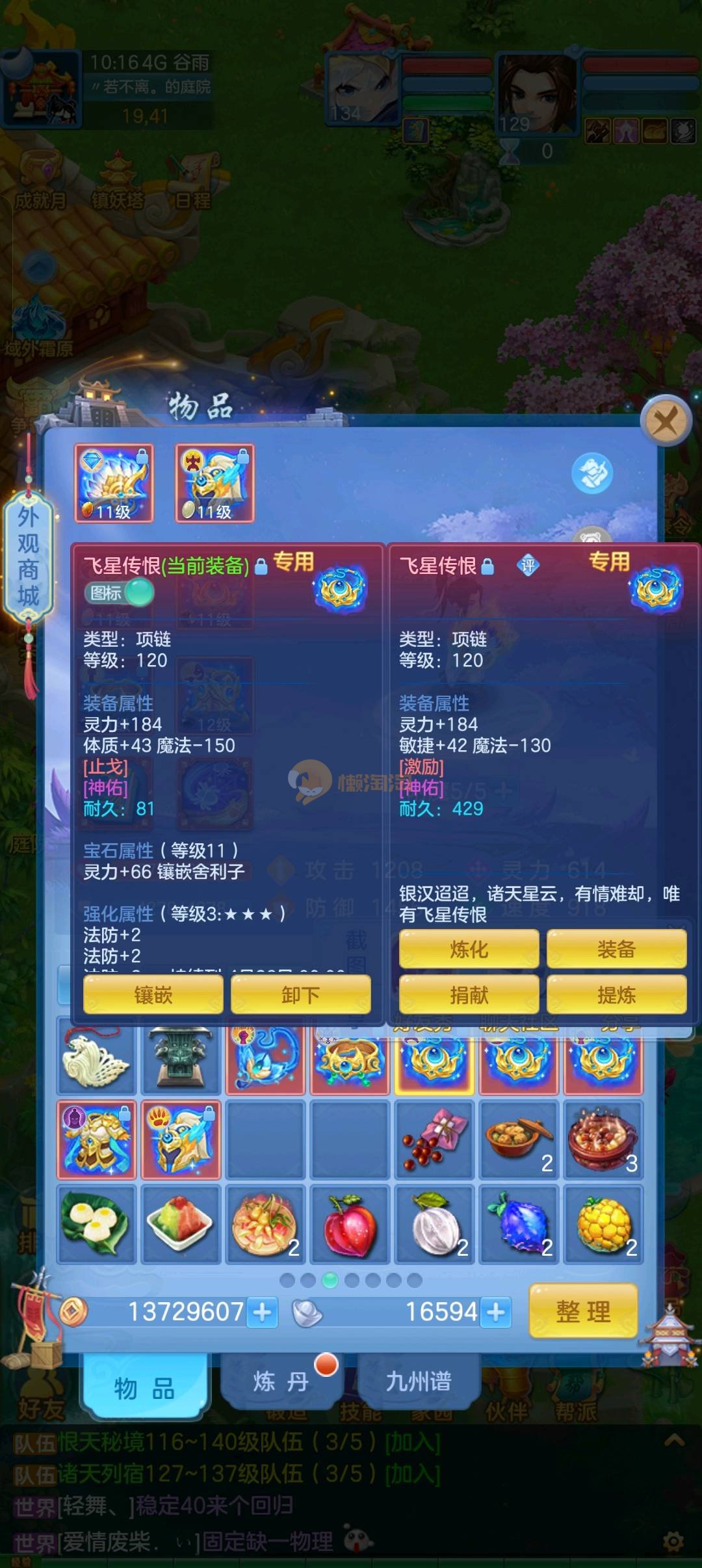This screenshot has width=702, height=1568.
Task: Tap the 镶嵌 button
Action: point(153,995)
